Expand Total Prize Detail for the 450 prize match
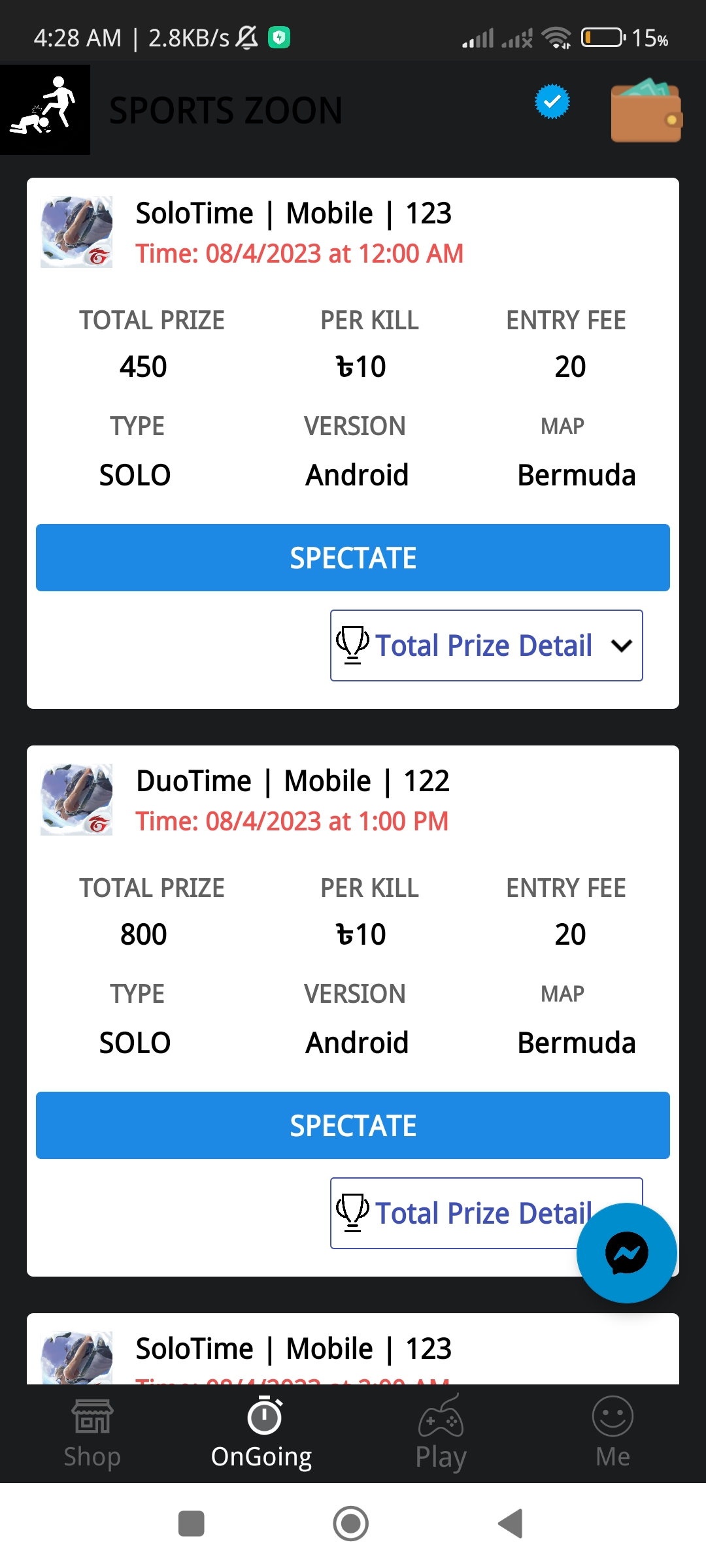Screen dimensions: 706x1568 (486, 645)
